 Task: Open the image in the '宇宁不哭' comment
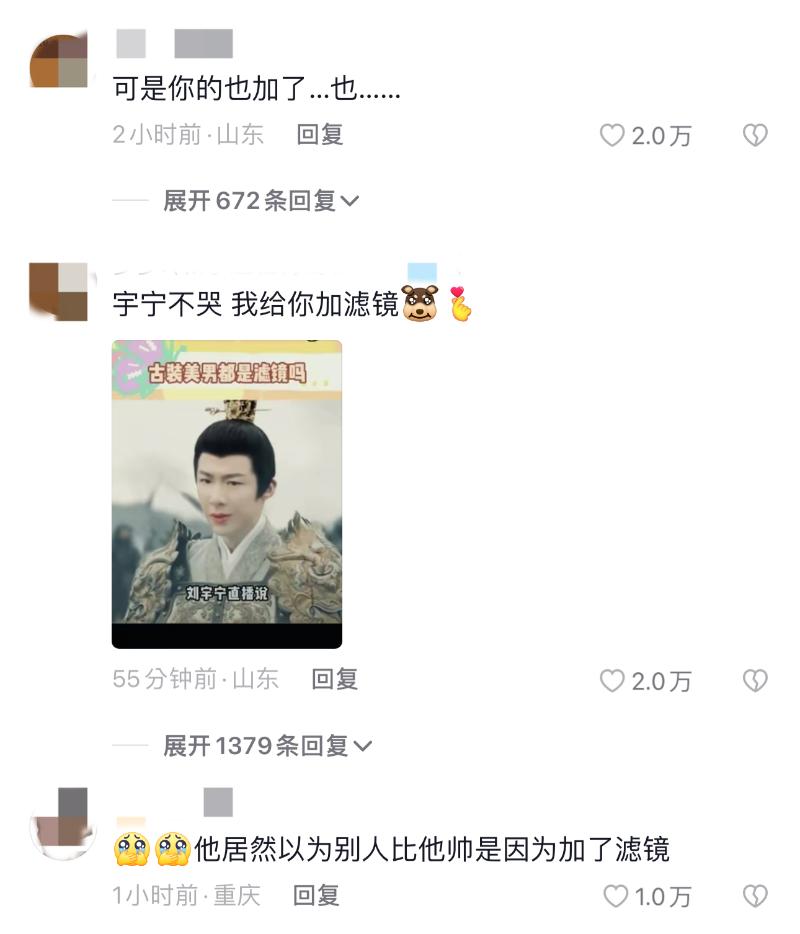(x=227, y=494)
